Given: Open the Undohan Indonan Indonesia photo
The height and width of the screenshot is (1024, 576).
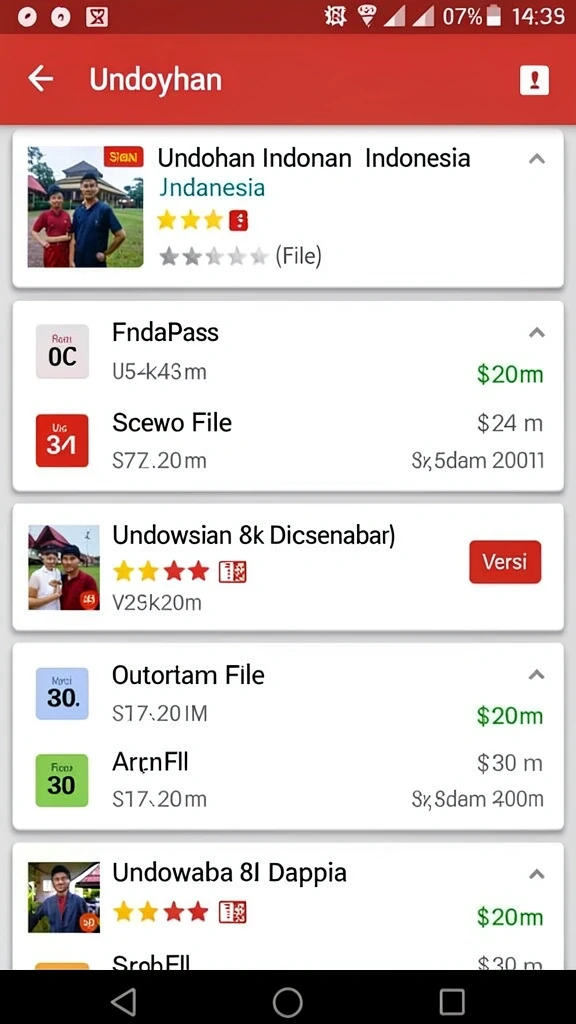Looking at the screenshot, I should pos(86,206).
